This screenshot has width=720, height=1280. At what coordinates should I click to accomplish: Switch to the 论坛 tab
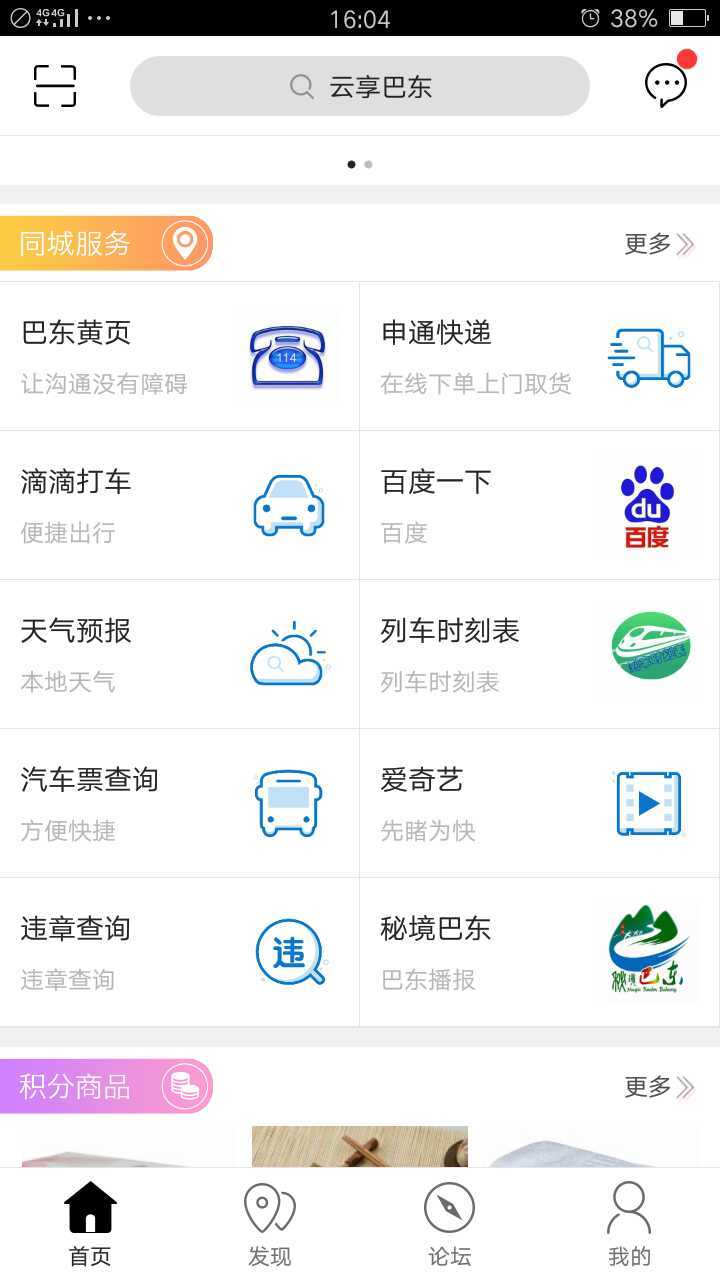pos(449,1224)
